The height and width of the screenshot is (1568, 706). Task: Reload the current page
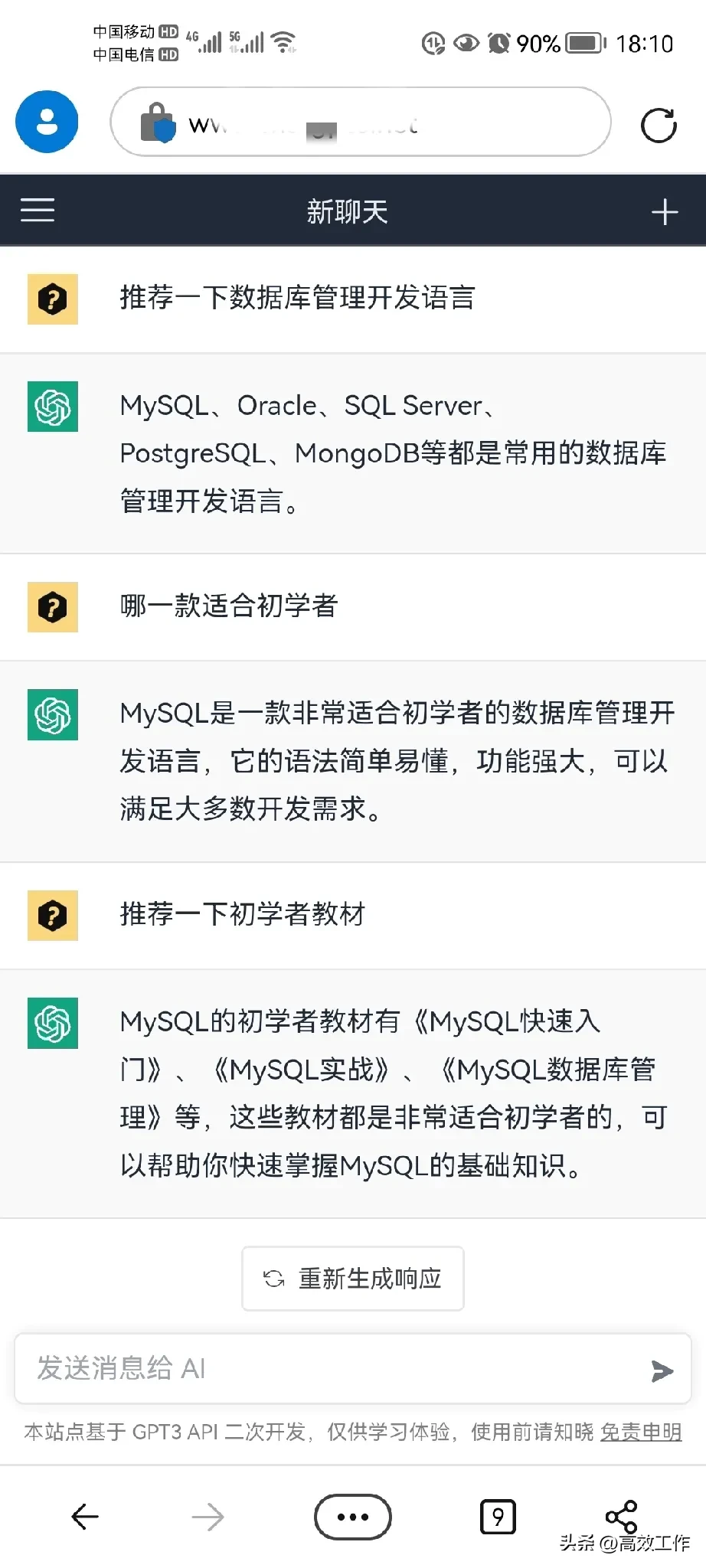click(659, 126)
